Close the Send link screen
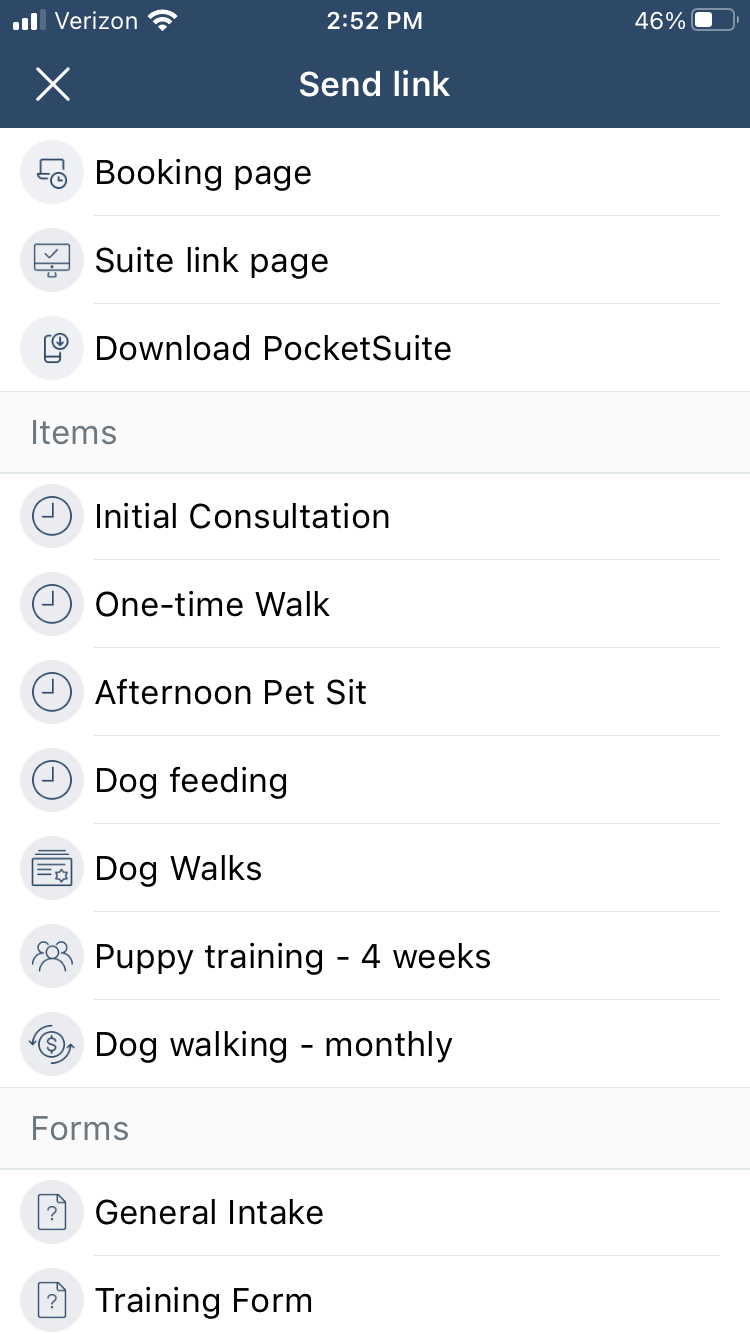The height and width of the screenshot is (1334, 750). coord(52,85)
